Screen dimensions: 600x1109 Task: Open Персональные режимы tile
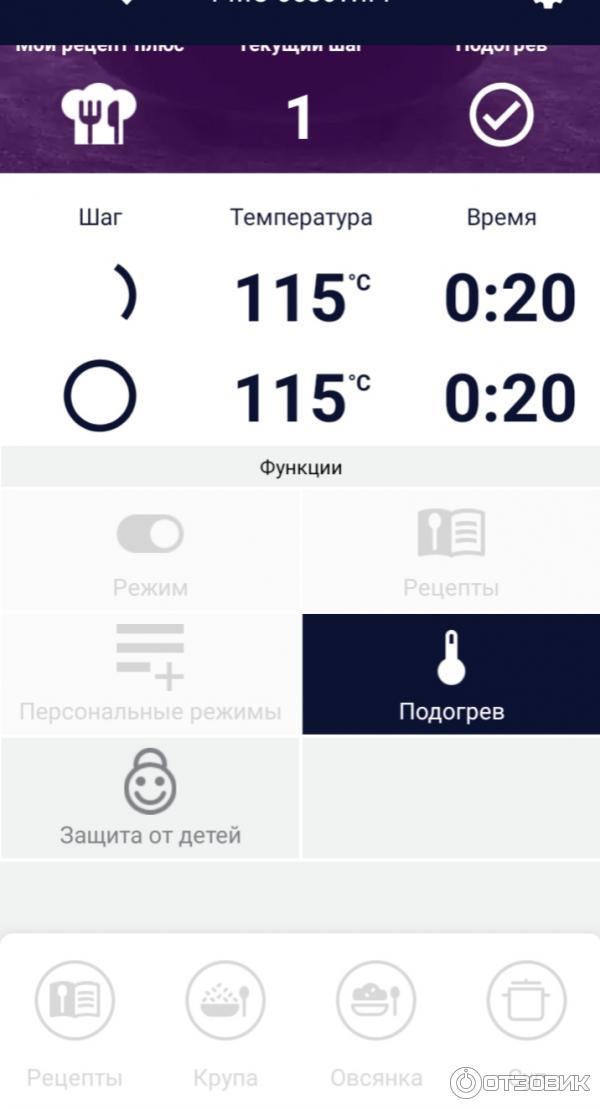point(150,675)
